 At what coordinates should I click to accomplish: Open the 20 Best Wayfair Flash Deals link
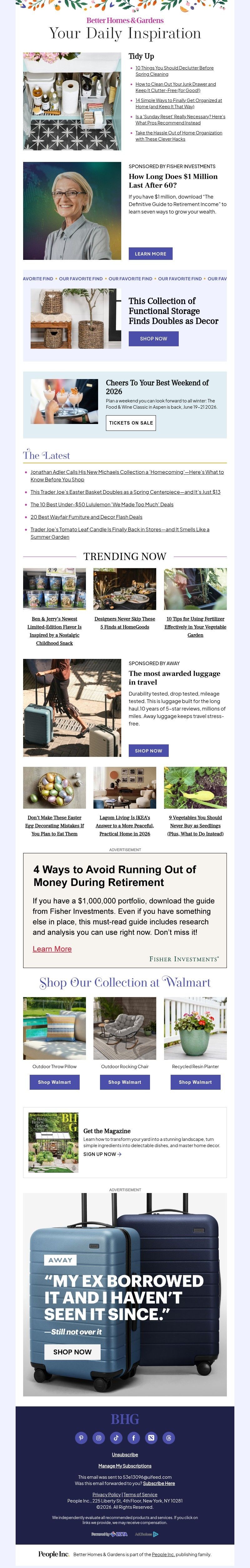(86, 517)
